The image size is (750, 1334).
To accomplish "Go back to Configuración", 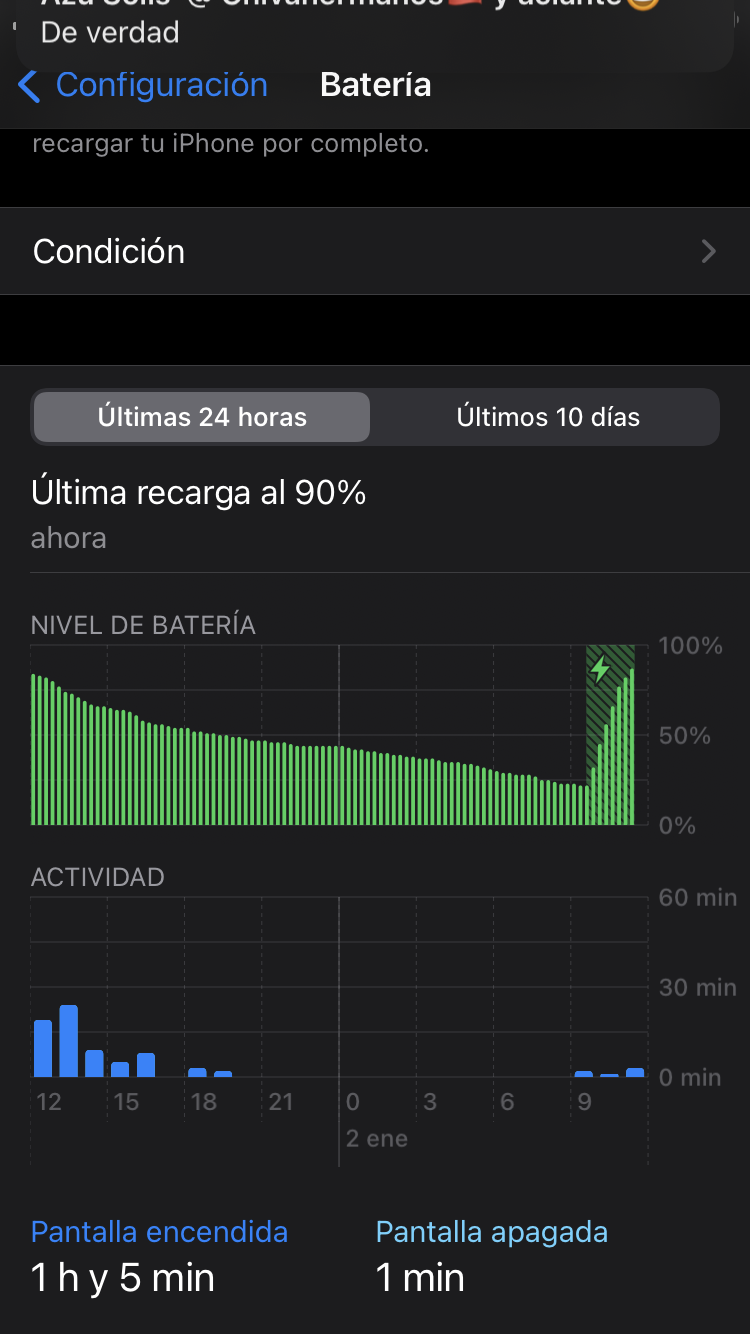I will tap(143, 85).
